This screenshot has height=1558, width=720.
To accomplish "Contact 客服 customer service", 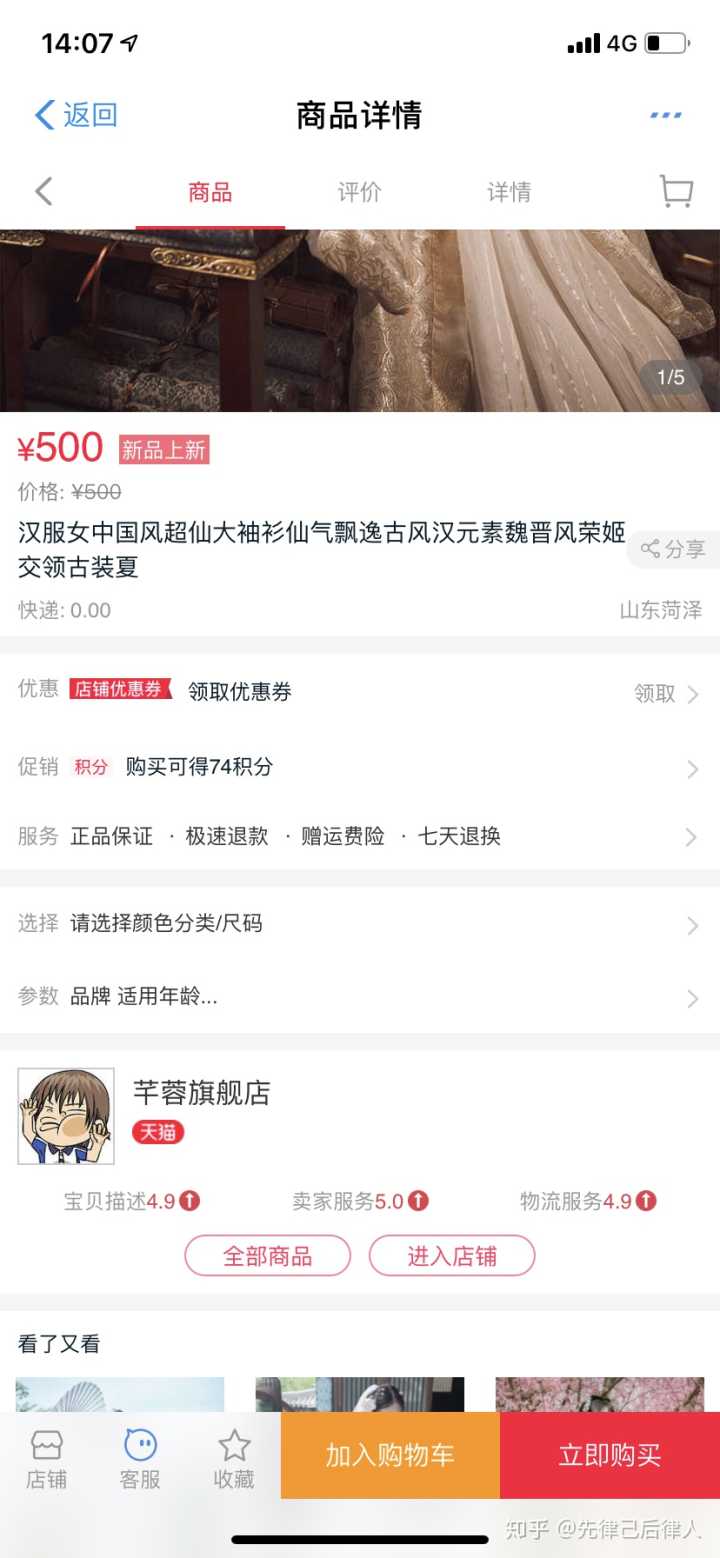I will [x=140, y=1459].
